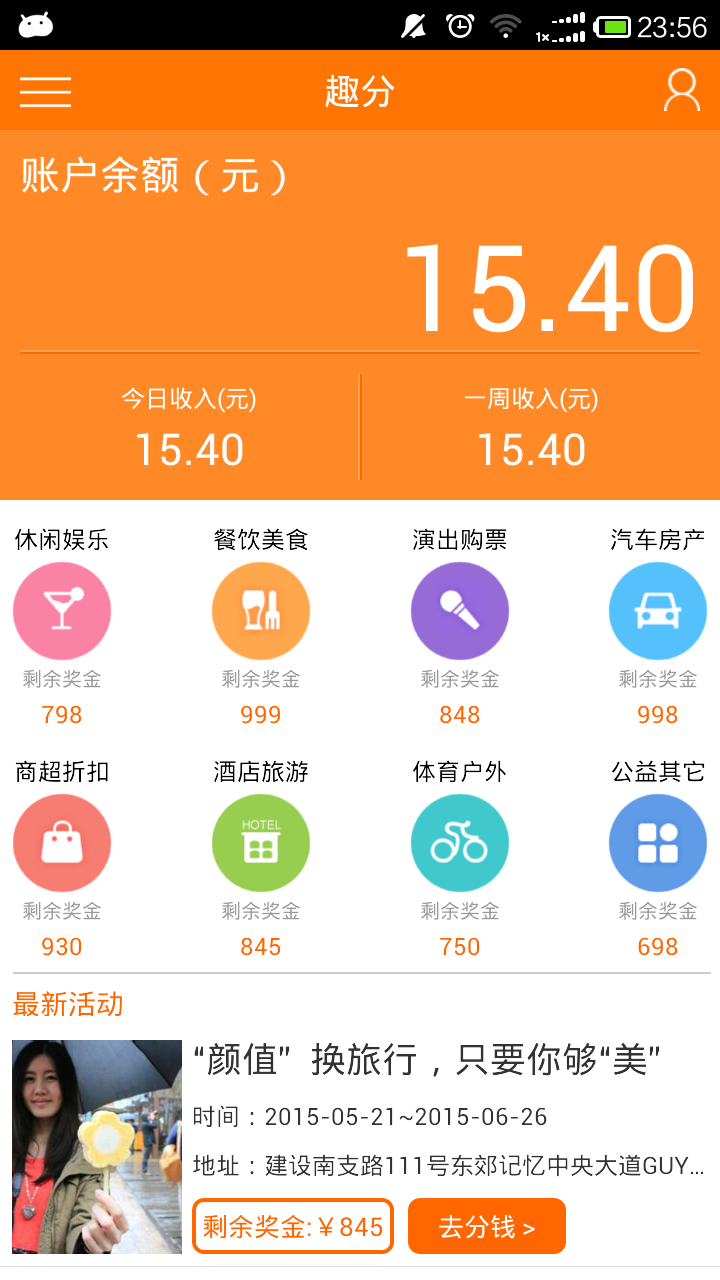
Task: Open the 商超折扣 category
Action: (62, 843)
